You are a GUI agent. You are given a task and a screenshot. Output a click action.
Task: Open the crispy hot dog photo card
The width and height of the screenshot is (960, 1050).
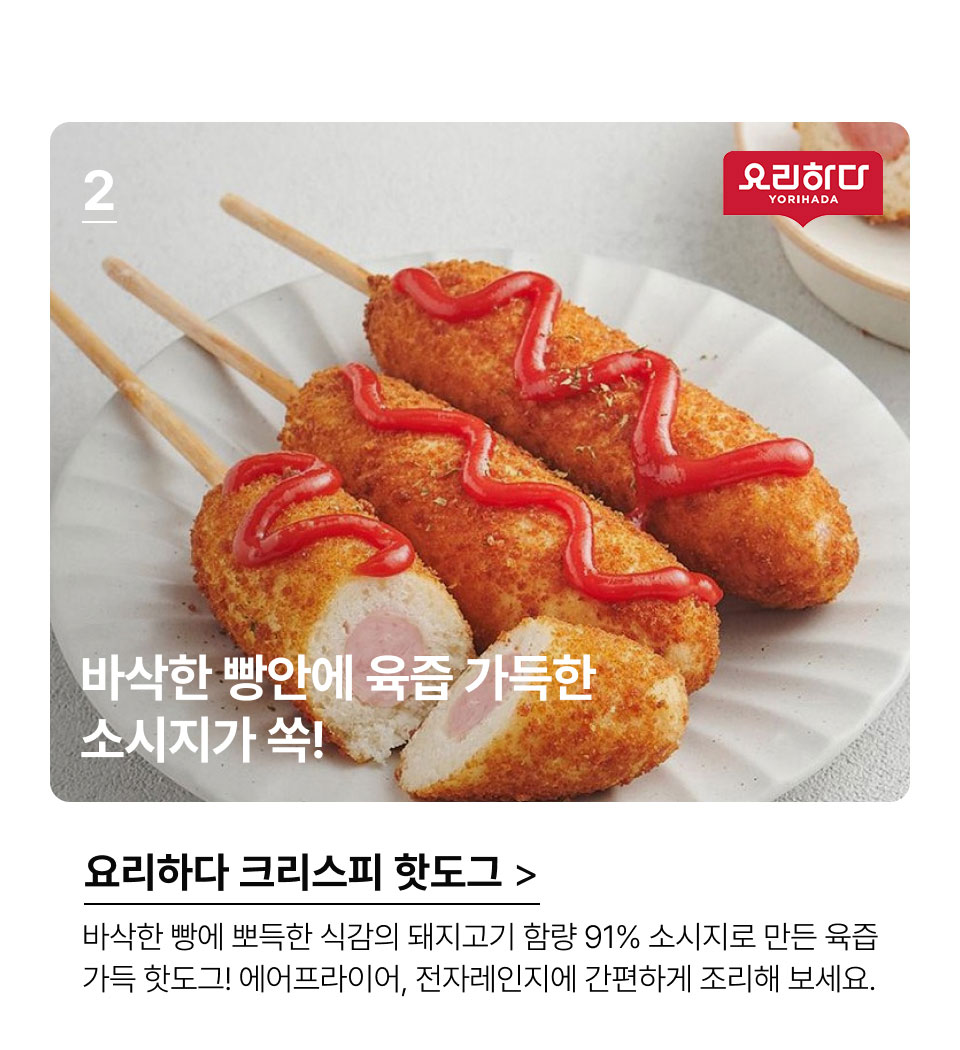(480, 460)
